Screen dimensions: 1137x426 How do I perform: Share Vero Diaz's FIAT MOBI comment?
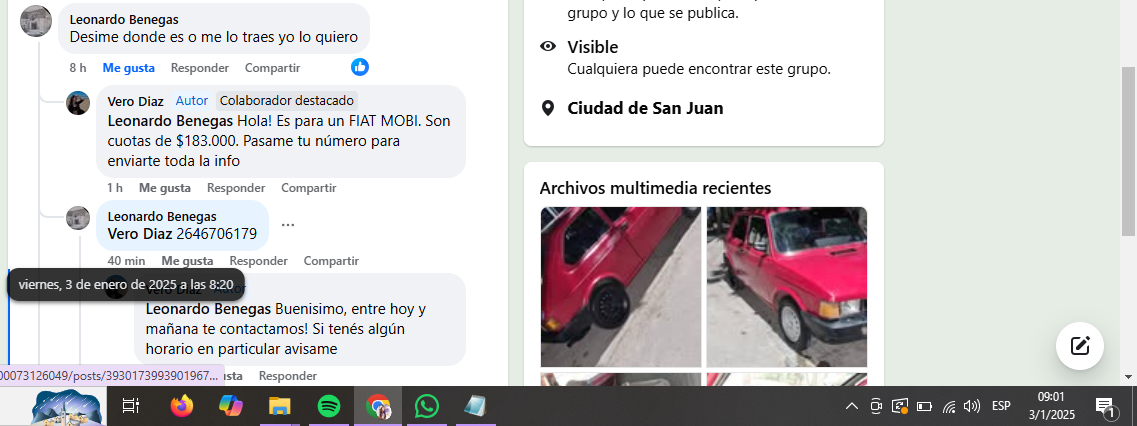(308, 188)
